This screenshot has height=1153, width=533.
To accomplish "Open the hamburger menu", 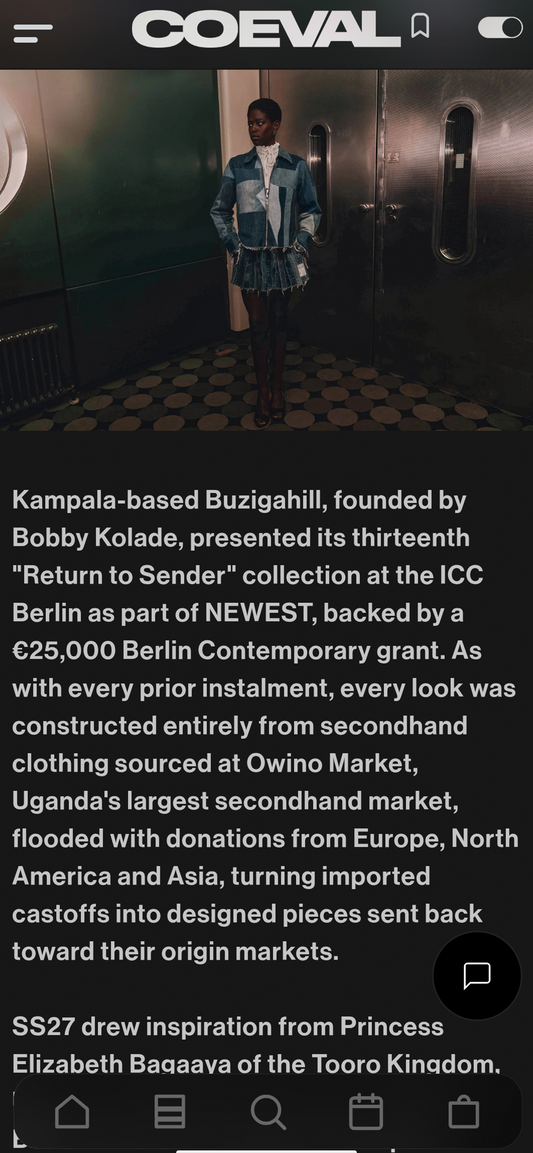I will tap(33, 34).
